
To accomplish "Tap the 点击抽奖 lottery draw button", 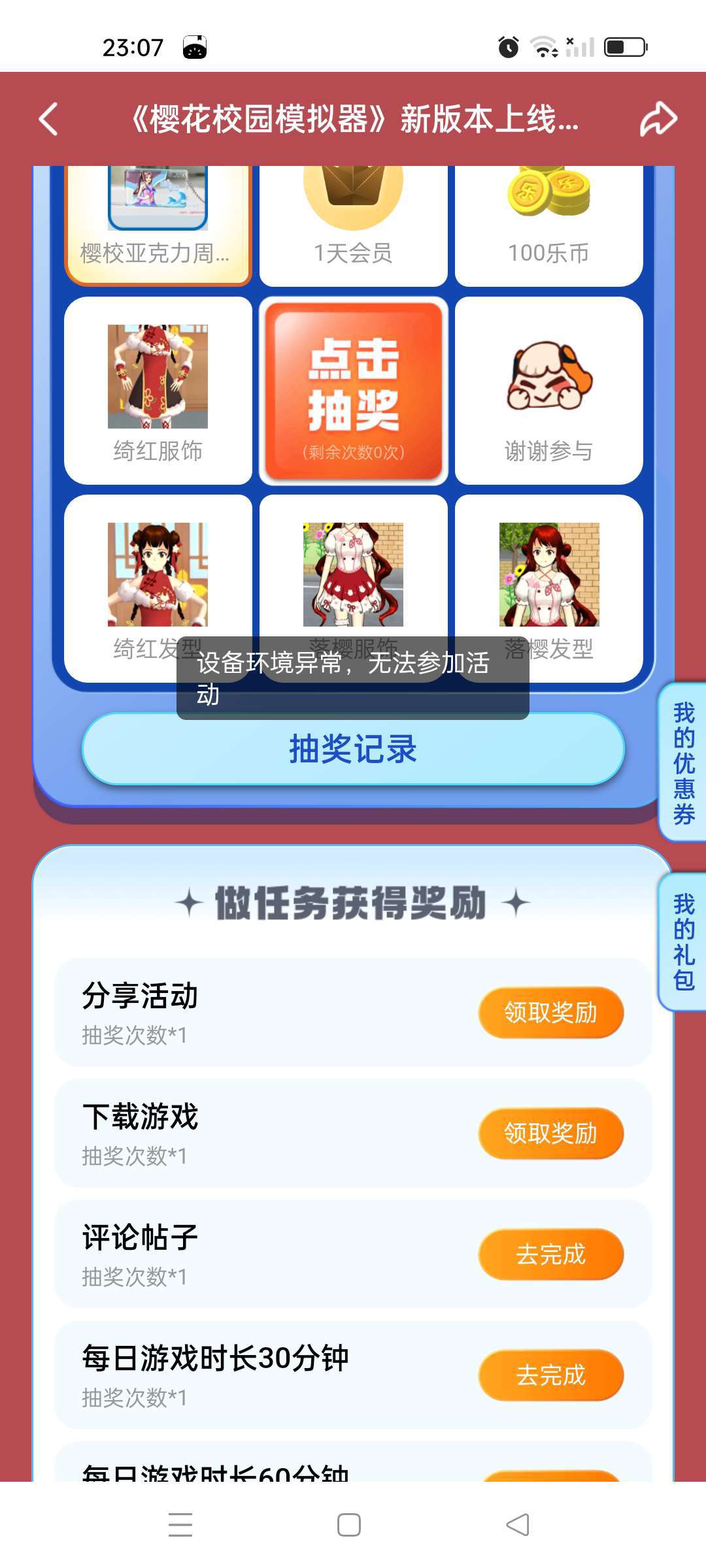I will point(354,391).
